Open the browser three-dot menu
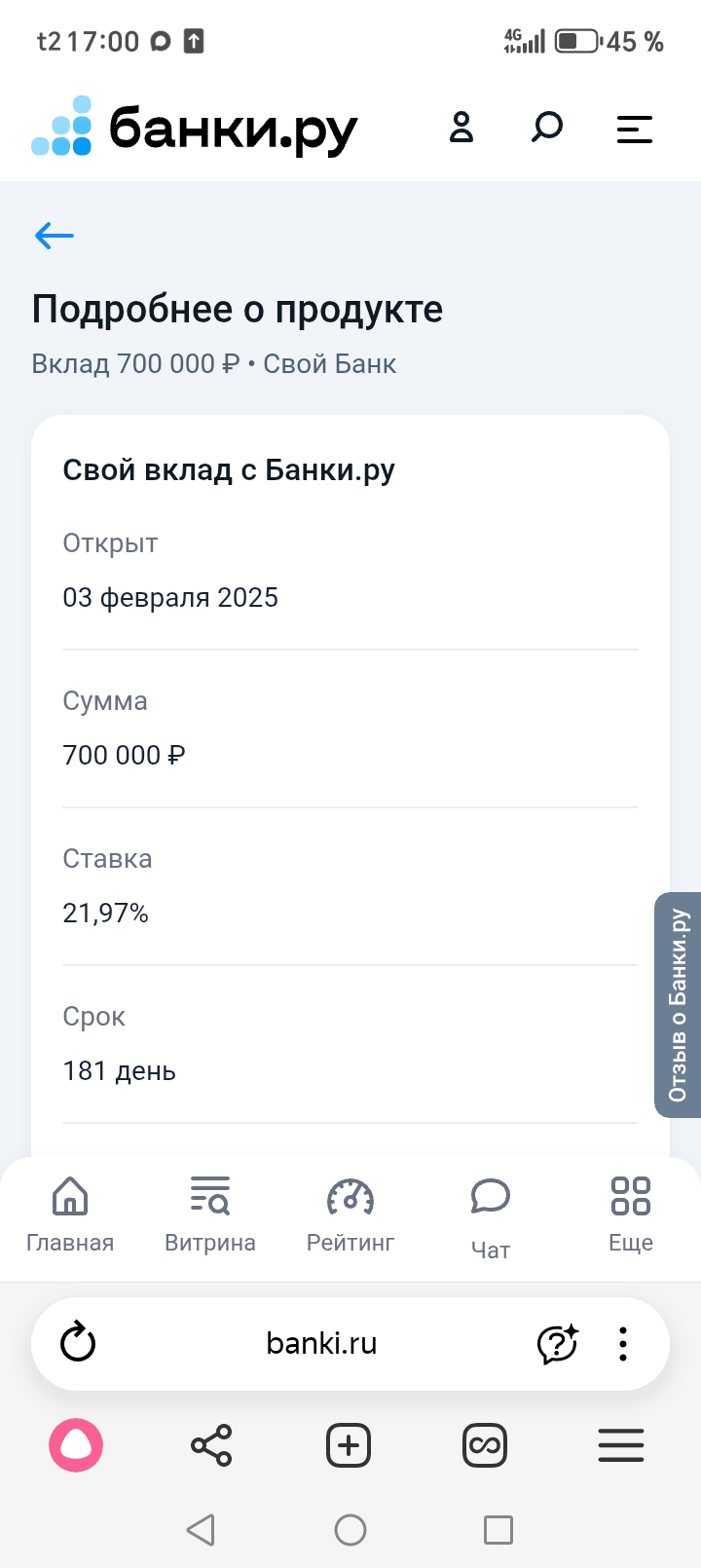Viewport: 701px width, 1568px height. point(623,1343)
